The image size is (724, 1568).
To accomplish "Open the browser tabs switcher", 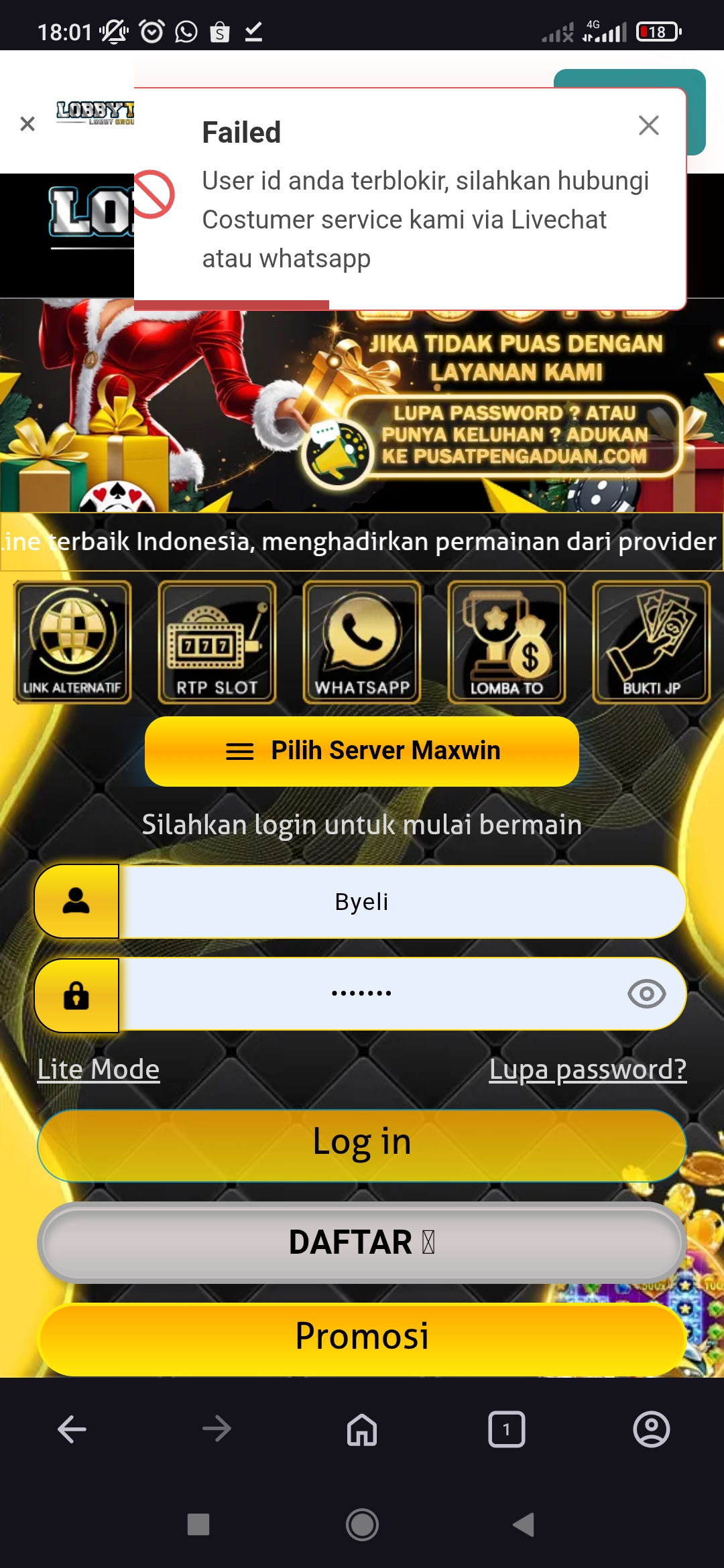I will (507, 1429).
